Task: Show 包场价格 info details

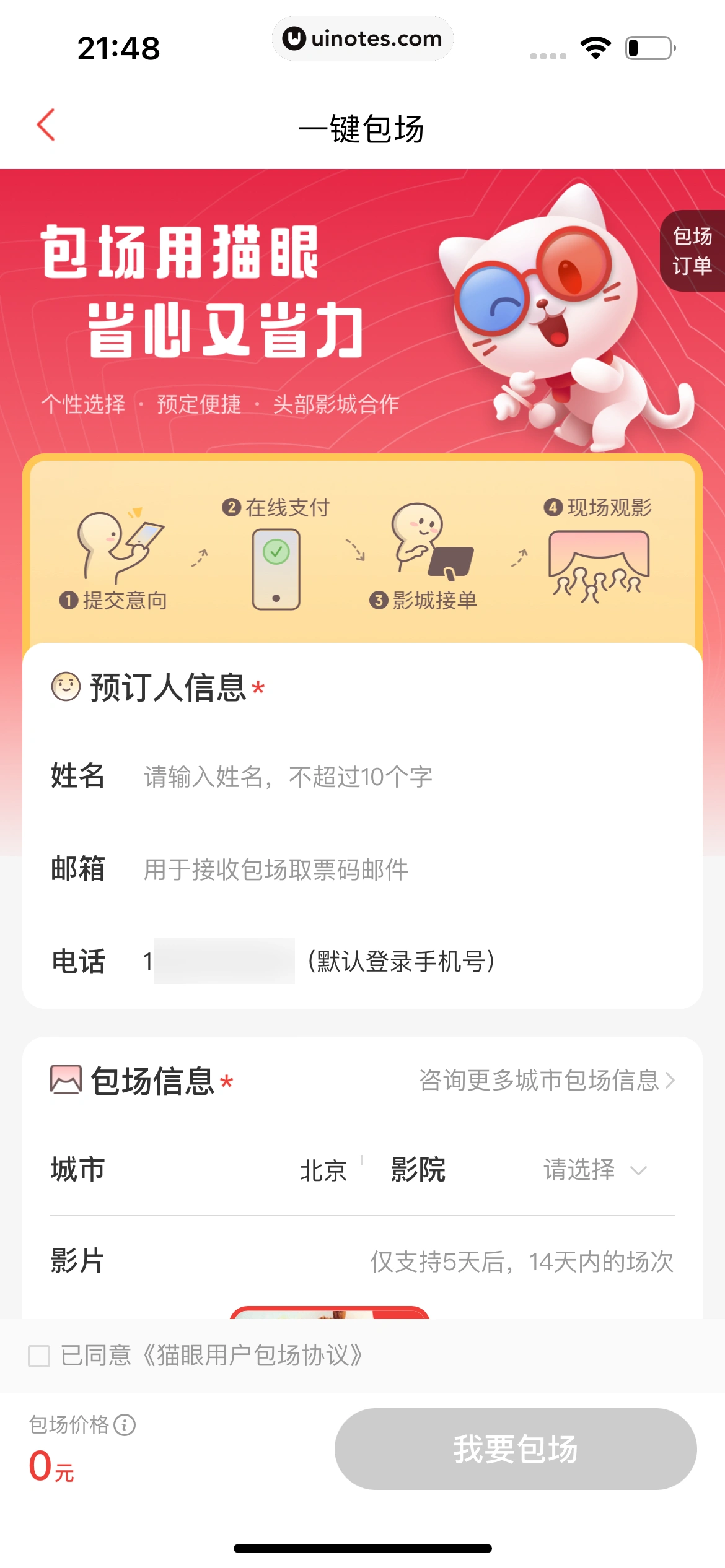Action: click(125, 1425)
